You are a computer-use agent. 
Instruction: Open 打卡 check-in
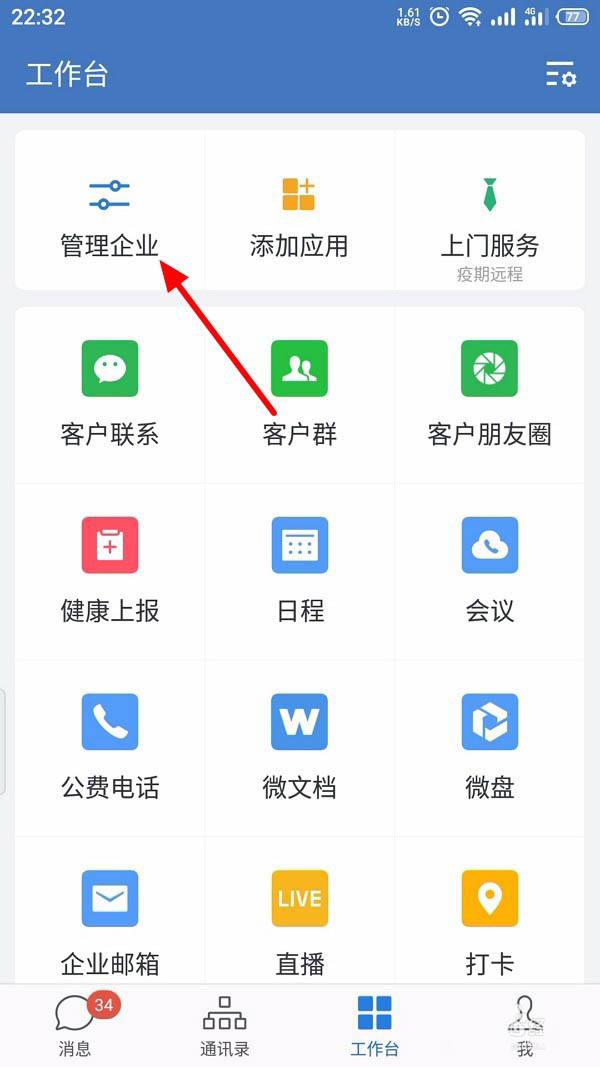point(490,912)
